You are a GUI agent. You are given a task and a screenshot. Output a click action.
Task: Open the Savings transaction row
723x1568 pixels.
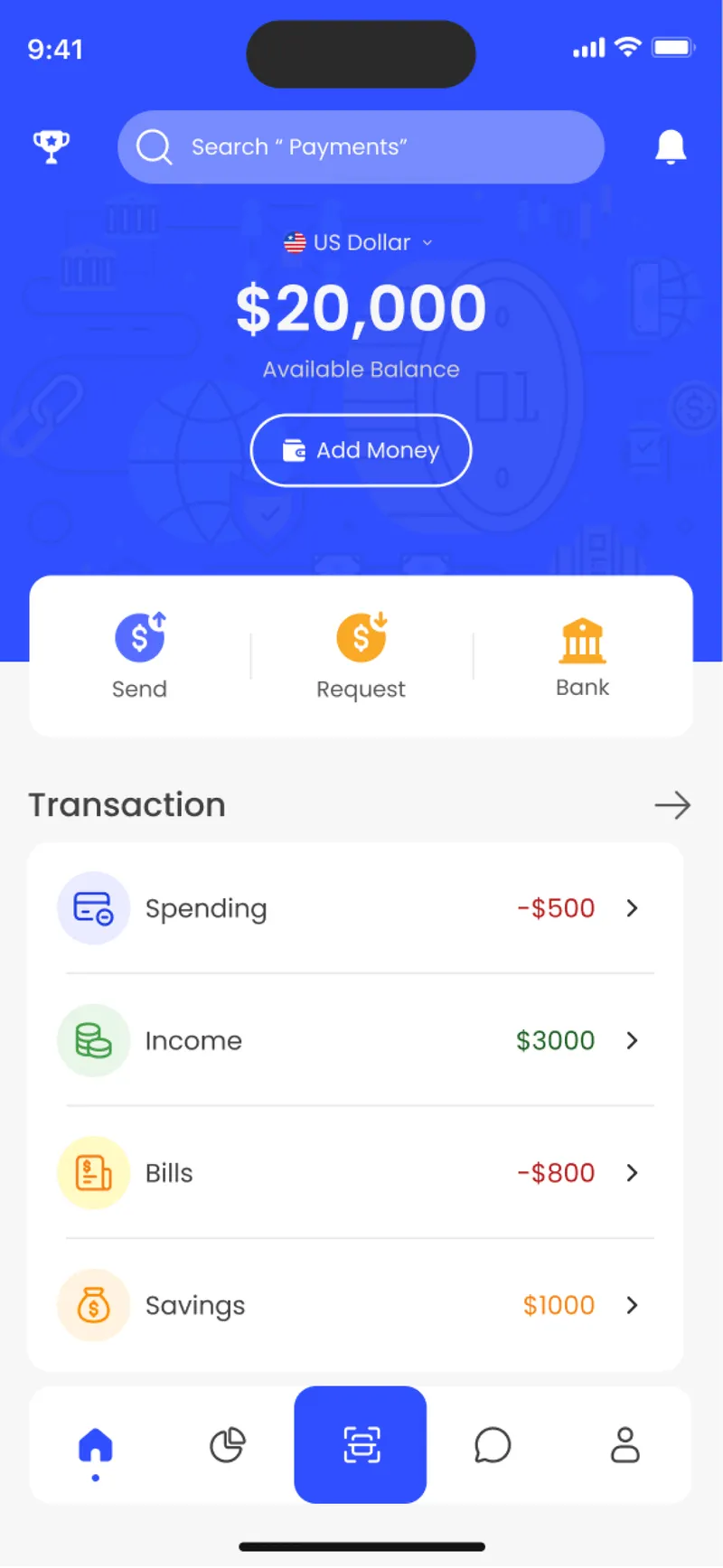(x=355, y=1305)
